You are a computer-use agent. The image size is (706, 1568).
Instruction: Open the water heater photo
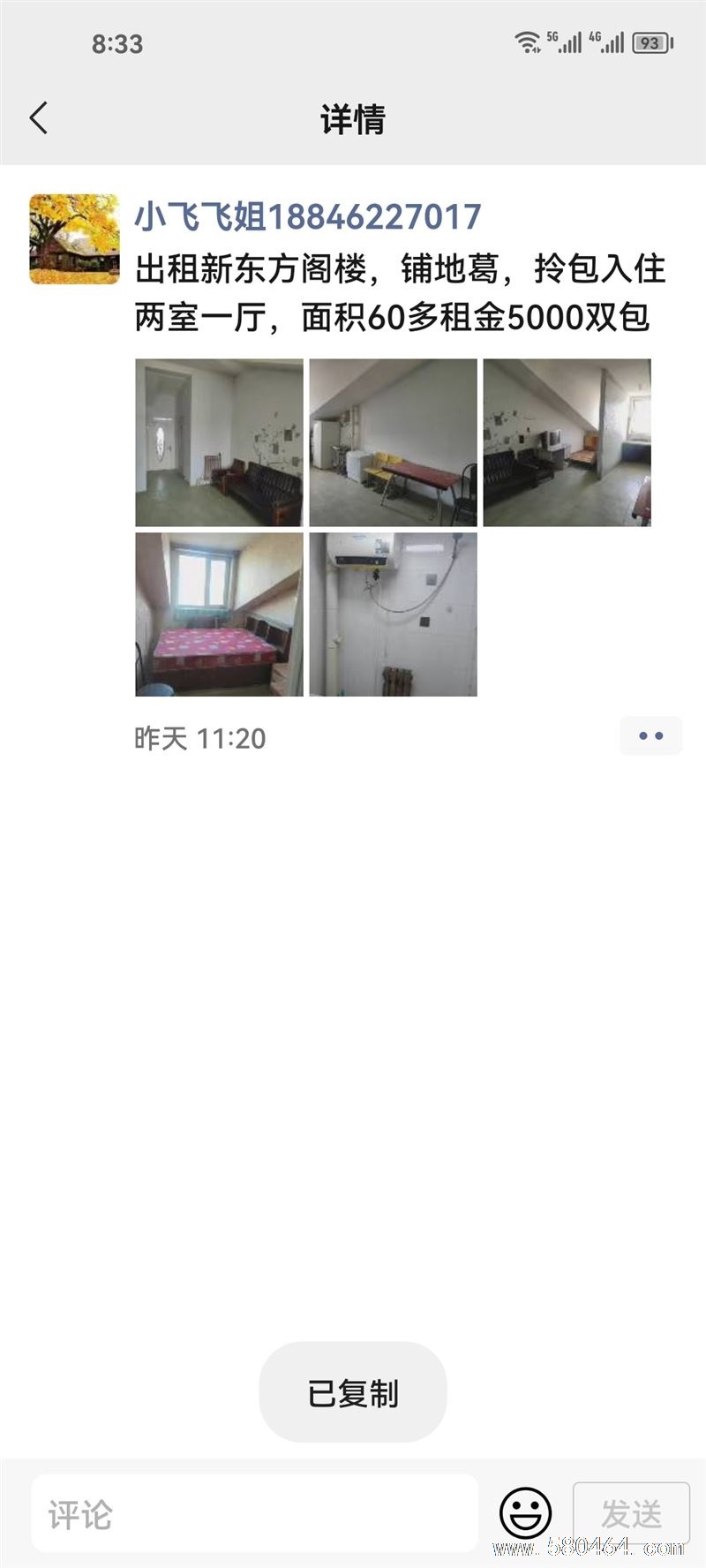pos(393,614)
